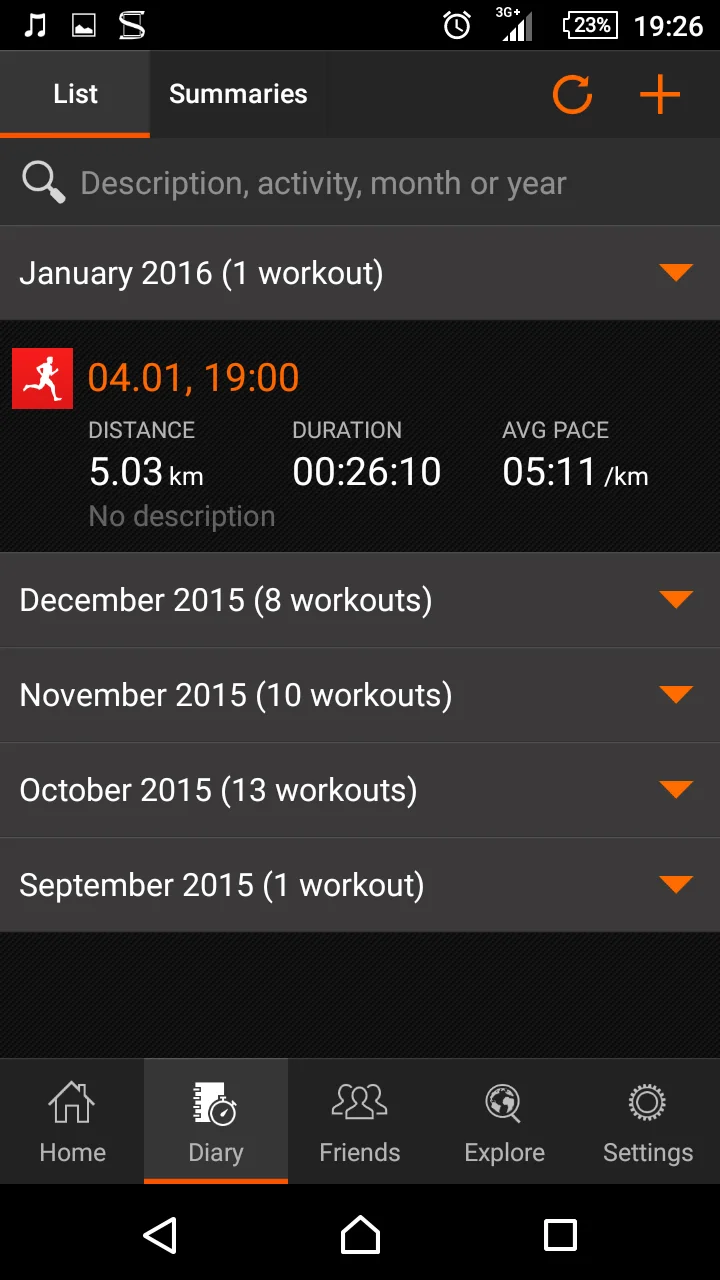Expand September 2015 workout
720x1280 pixels.
tap(360, 885)
